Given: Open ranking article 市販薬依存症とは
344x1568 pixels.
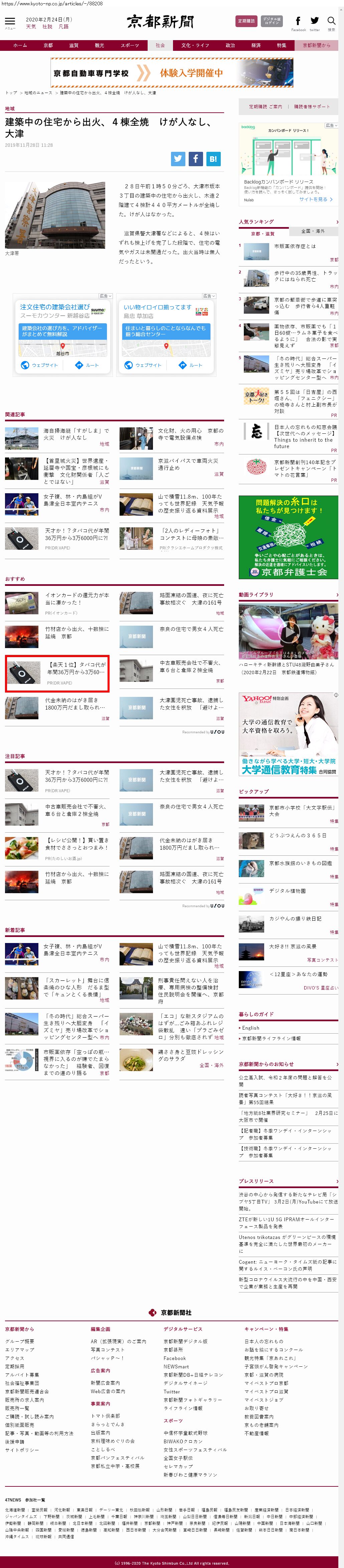Looking at the screenshot, I should coord(294,246).
